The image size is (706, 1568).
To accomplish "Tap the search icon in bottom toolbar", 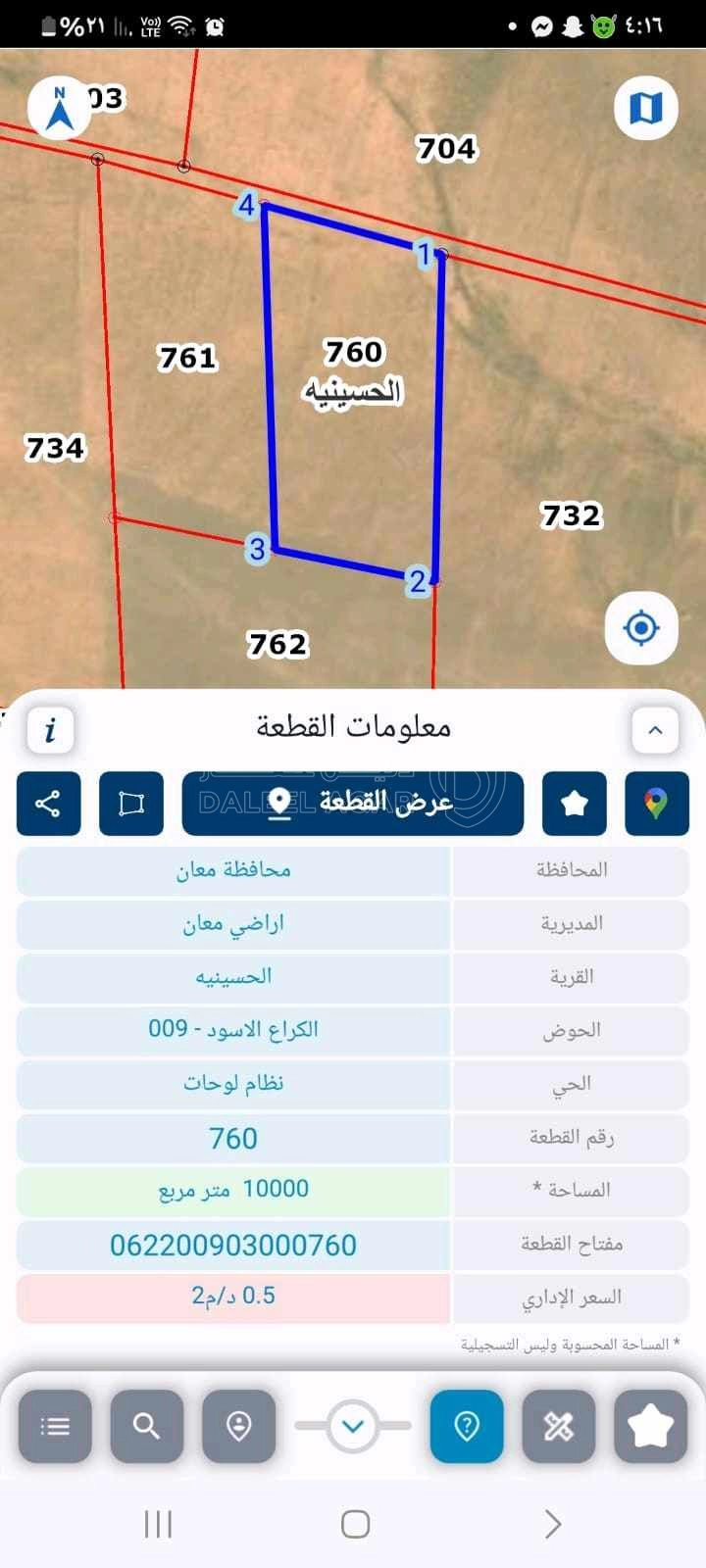I will pos(147,1427).
